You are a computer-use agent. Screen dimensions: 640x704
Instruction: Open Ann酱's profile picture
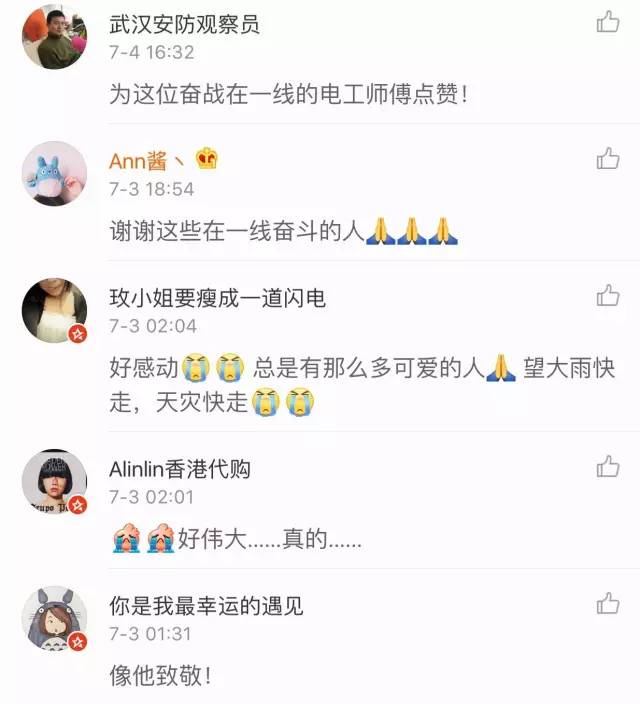55,172
